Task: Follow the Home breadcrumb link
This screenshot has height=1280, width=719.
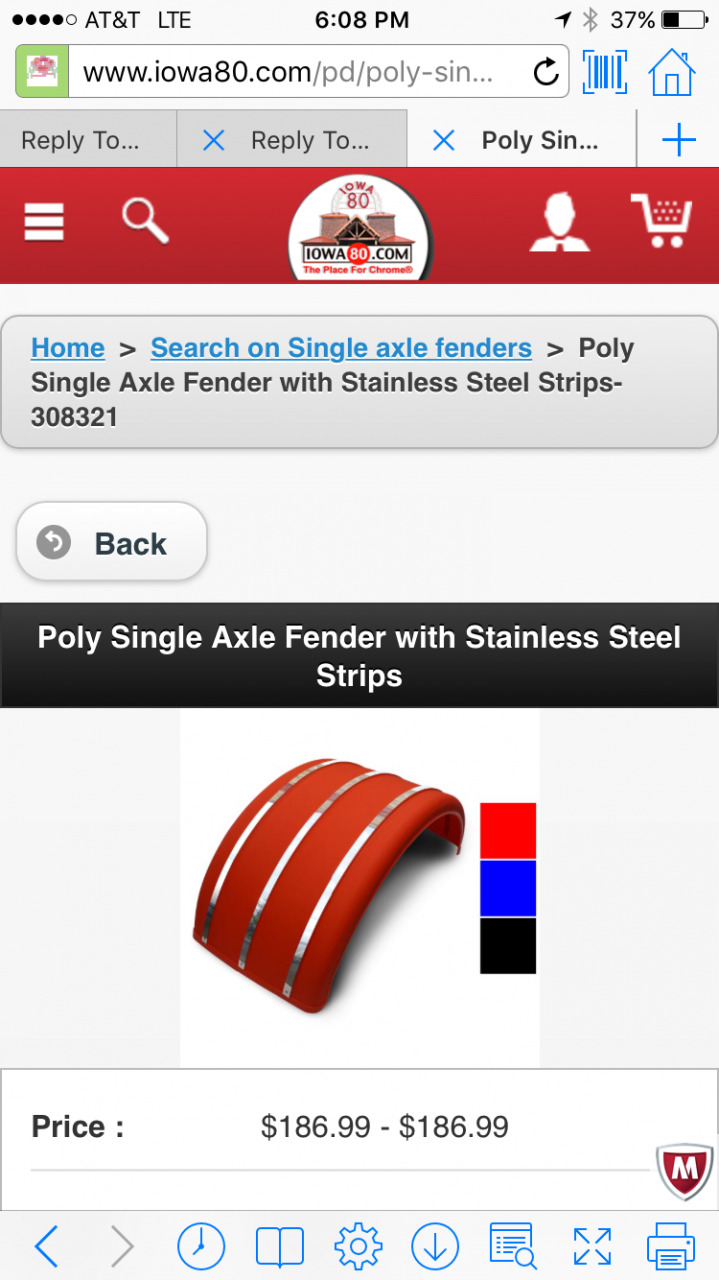Action: coord(68,348)
